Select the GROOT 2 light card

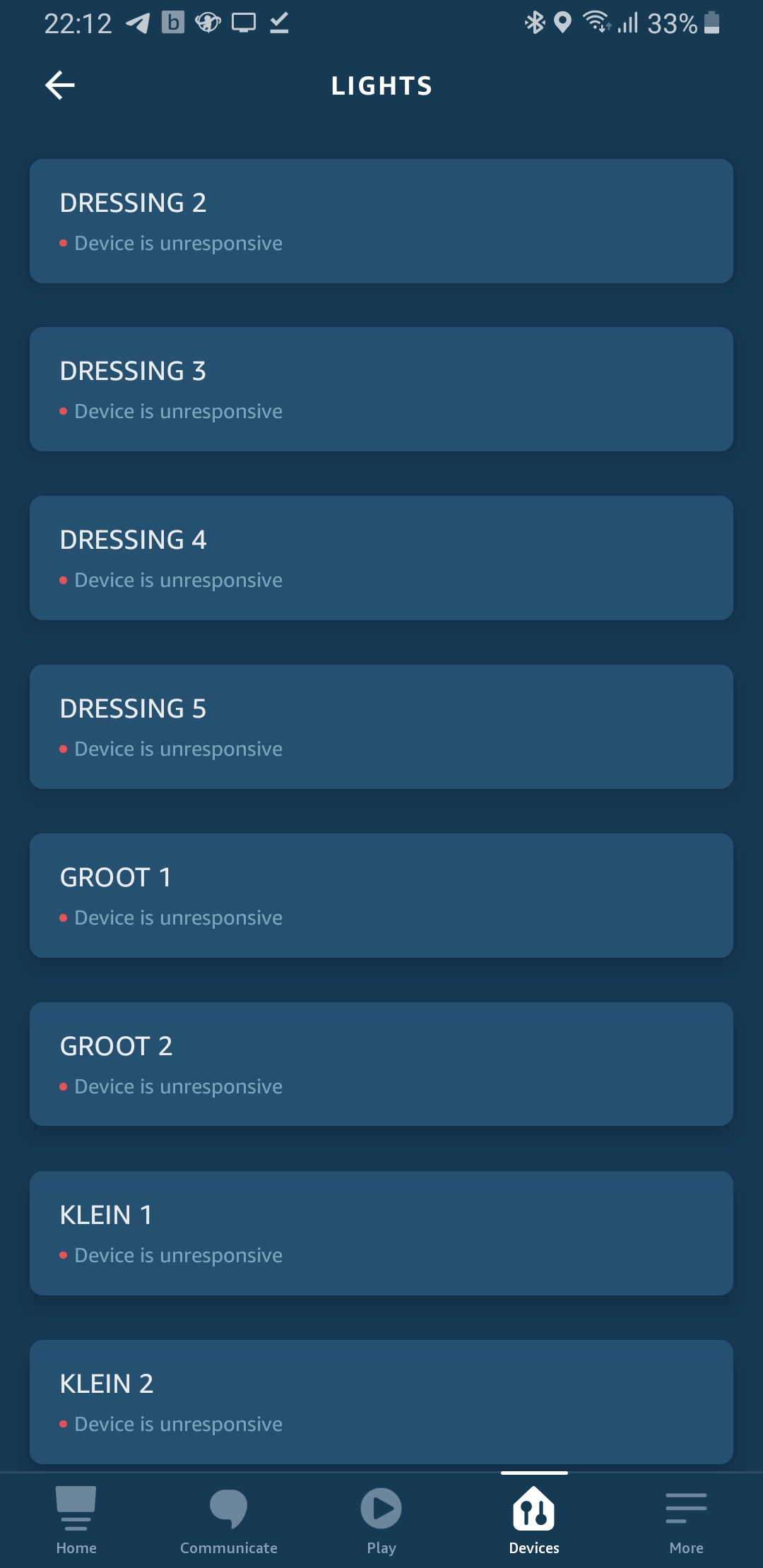click(x=381, y=1064)
